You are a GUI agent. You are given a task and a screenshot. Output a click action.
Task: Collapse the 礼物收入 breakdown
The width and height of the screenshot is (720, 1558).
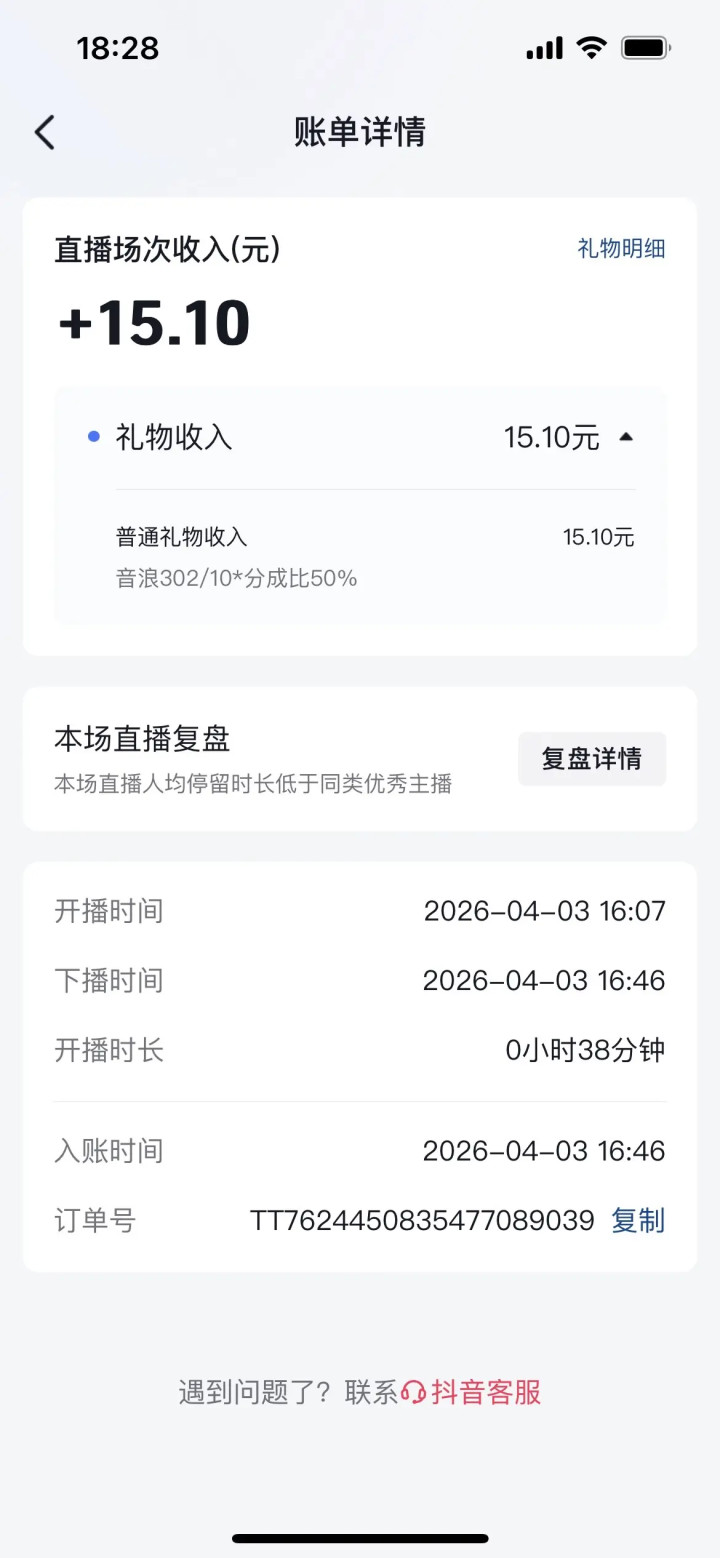coord(626,437)
